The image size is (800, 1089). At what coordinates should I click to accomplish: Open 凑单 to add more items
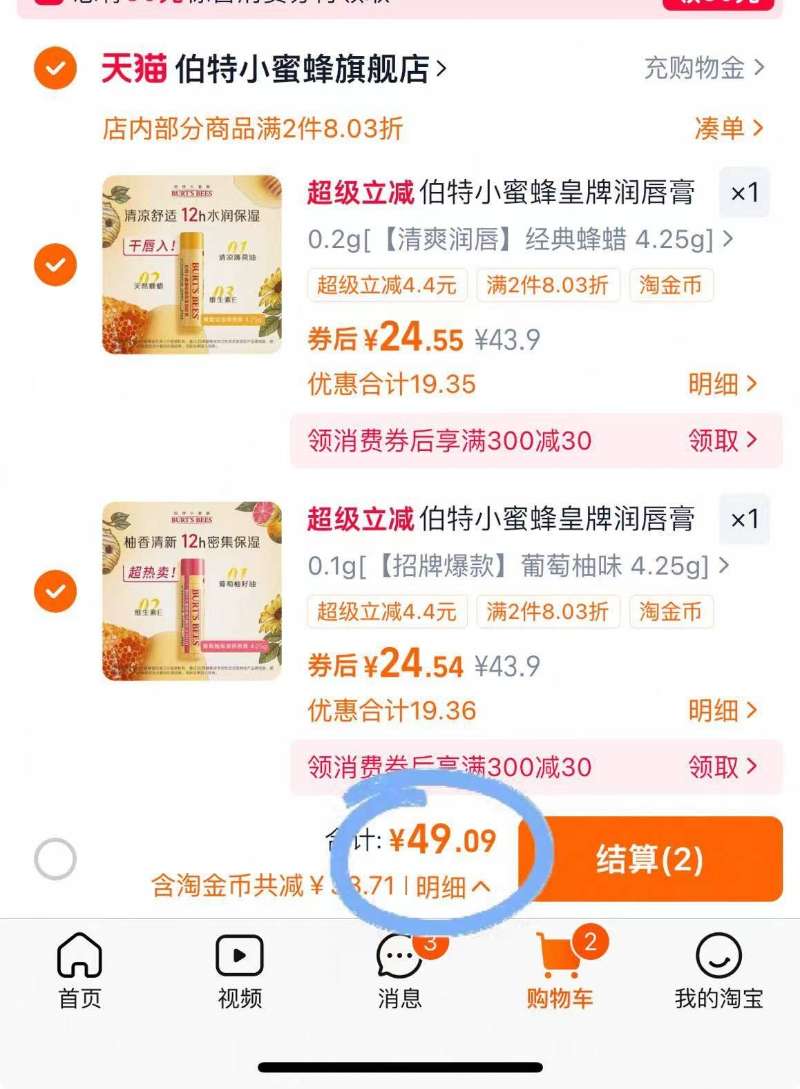pos(729,129)
